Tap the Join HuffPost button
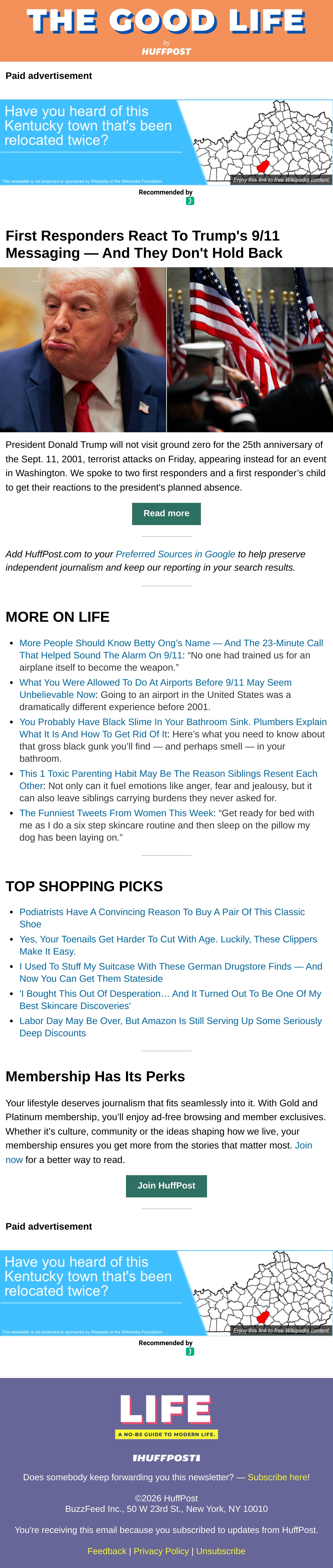 (166, 1185)
